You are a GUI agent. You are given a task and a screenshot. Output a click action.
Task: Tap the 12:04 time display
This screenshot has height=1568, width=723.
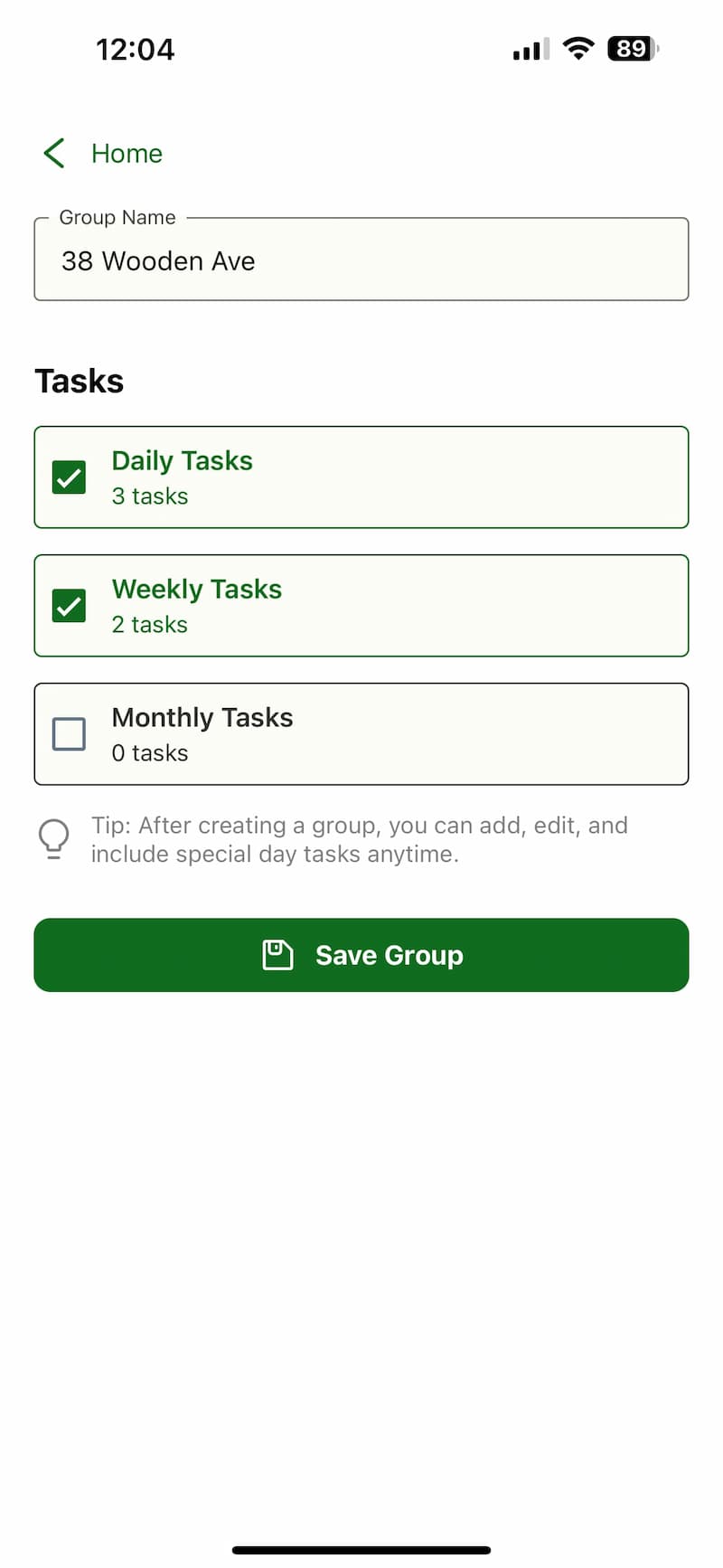click(x=136, y=50)
